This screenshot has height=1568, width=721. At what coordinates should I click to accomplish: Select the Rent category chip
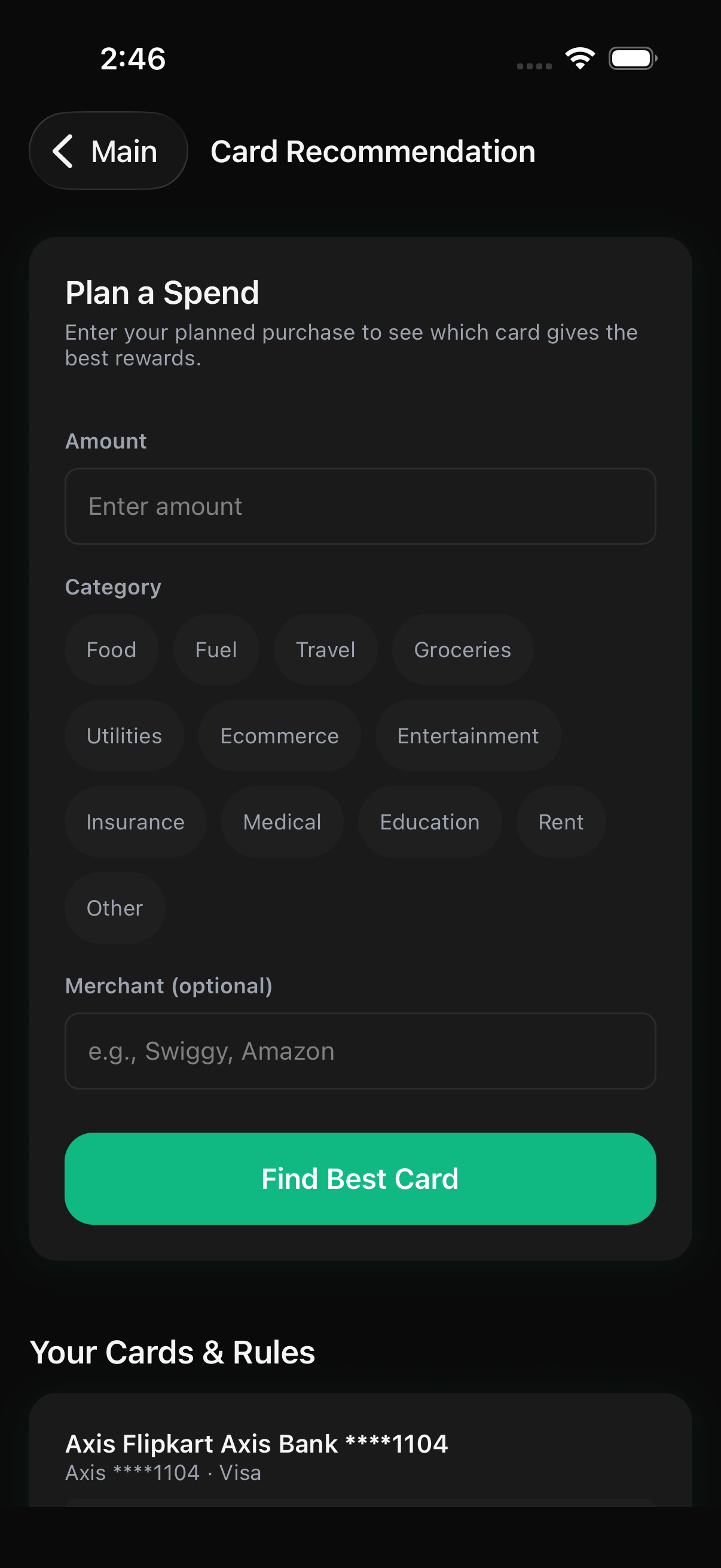[x=560, y=821]
